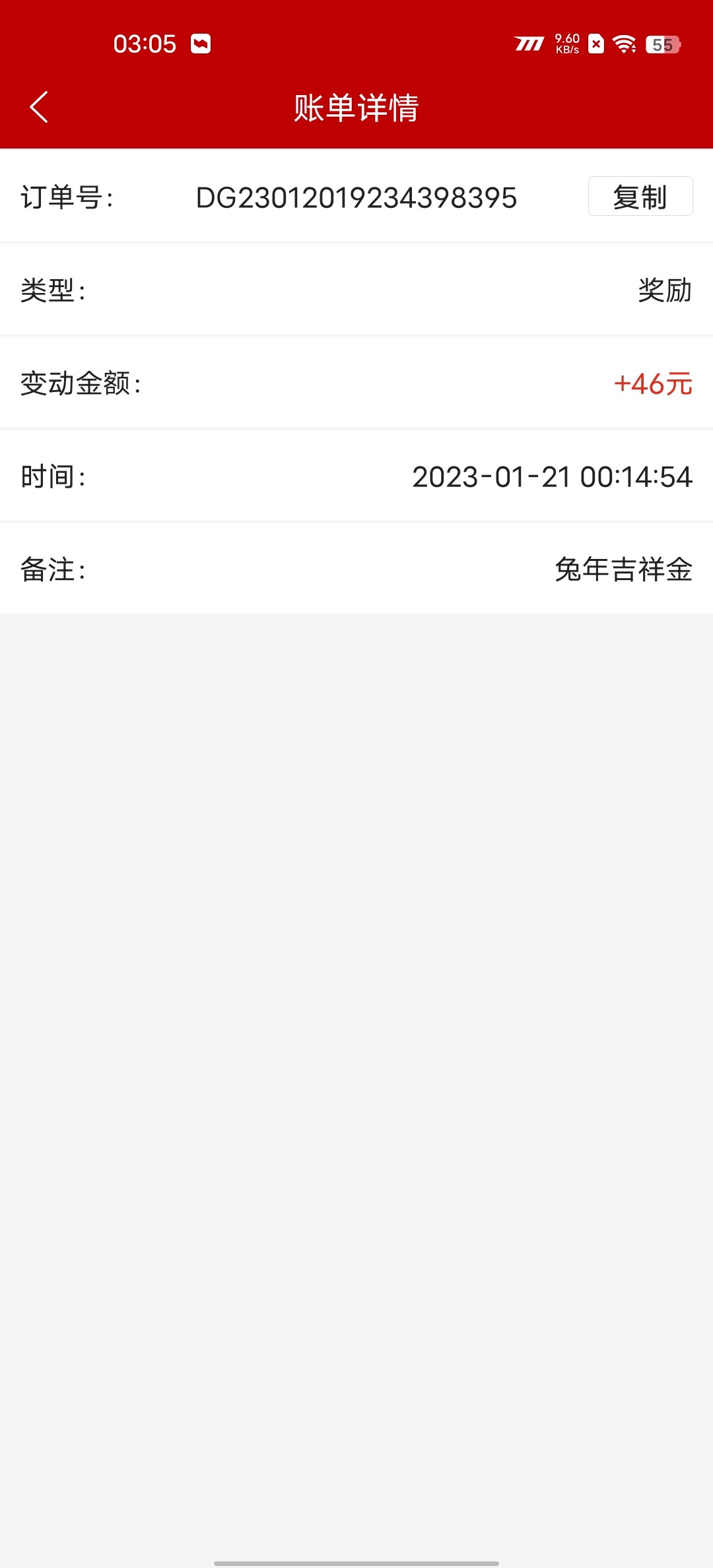The image size is (713, 1568).
Task: Copy the order number with 复制
Action: pyautogui.click(x=640, y=197)
